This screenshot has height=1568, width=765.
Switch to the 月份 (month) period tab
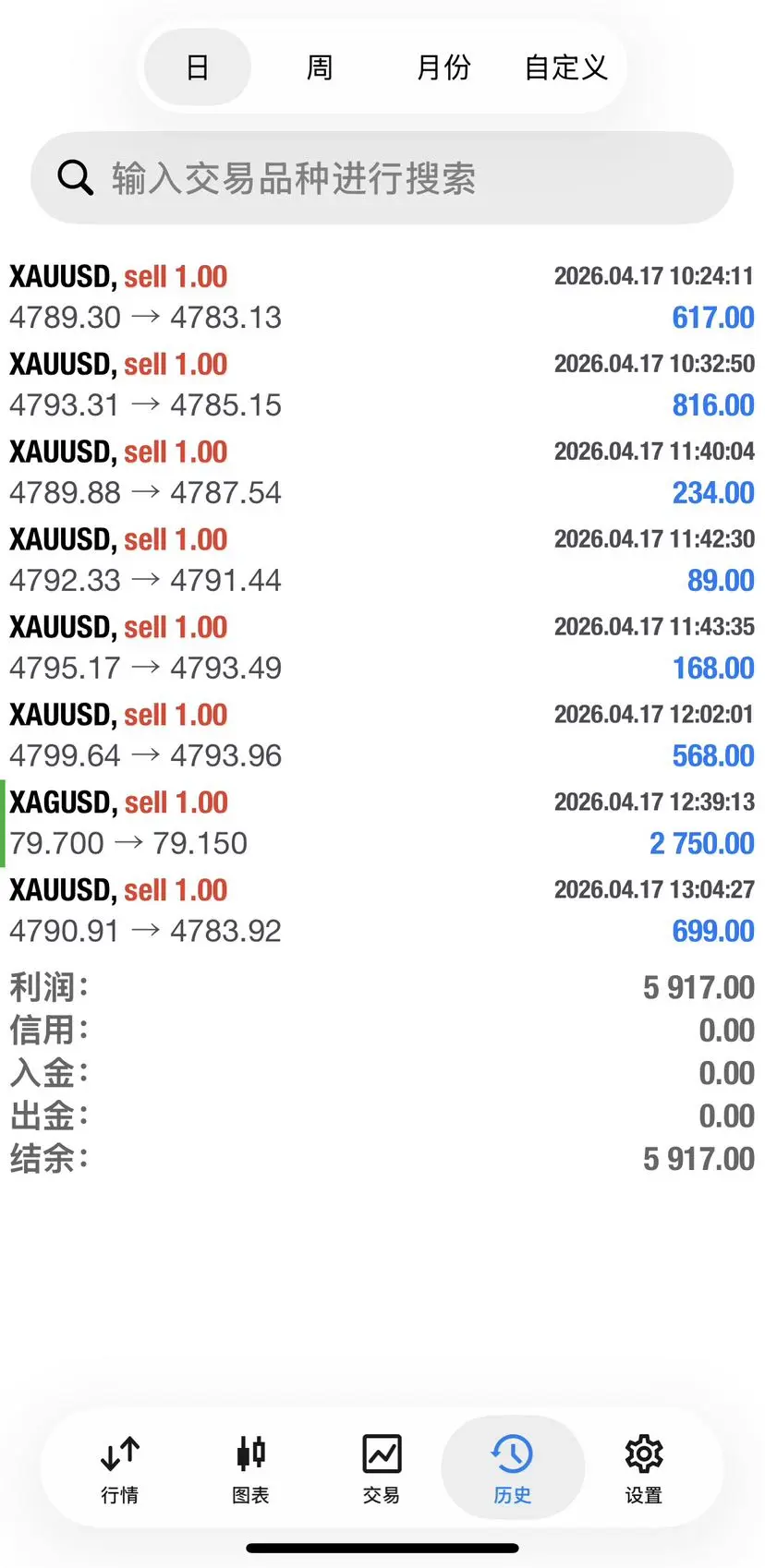click(x=443, y=67)
